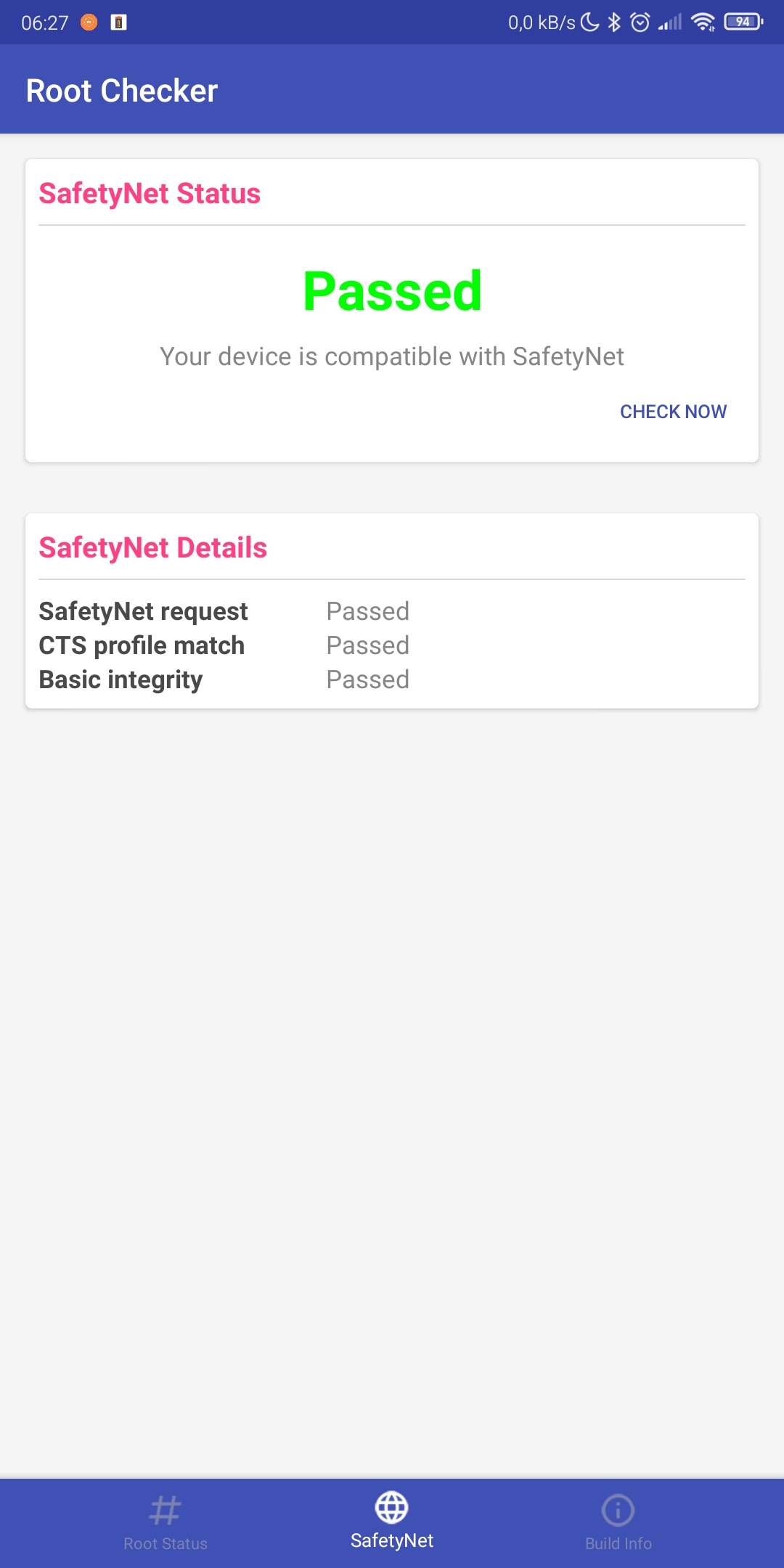Tap the CHECK NOW button
This screenshot has width=784, height=1568.
(673, 412)
